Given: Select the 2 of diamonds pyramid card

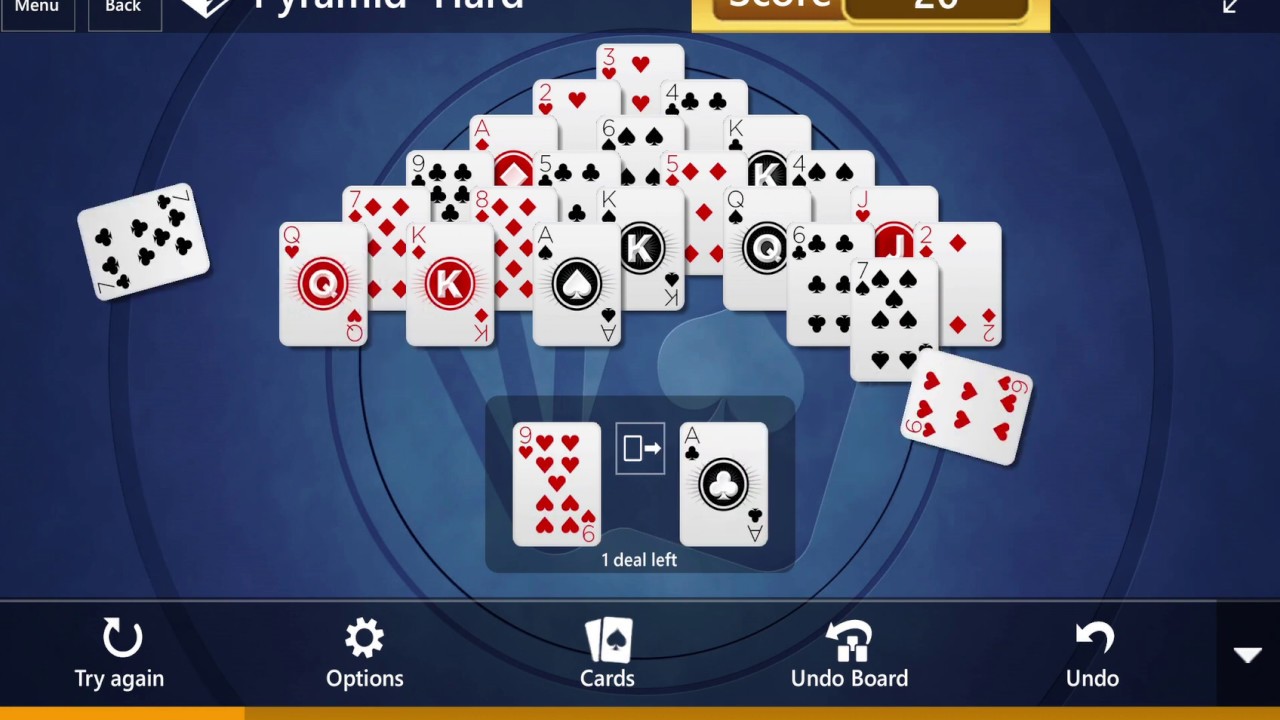Looking at the screenshot, I should click(x=970, y=285).
